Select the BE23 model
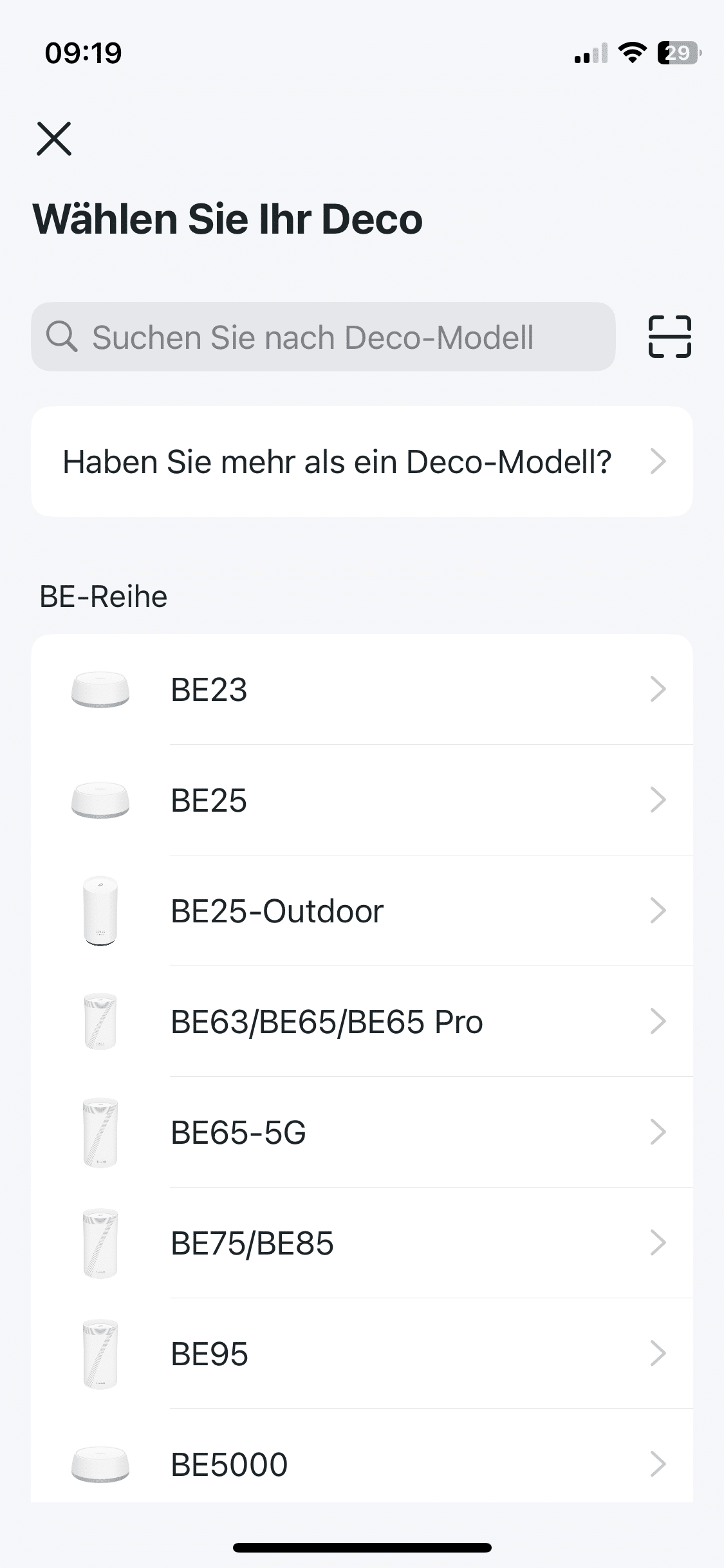 (362, 689)
